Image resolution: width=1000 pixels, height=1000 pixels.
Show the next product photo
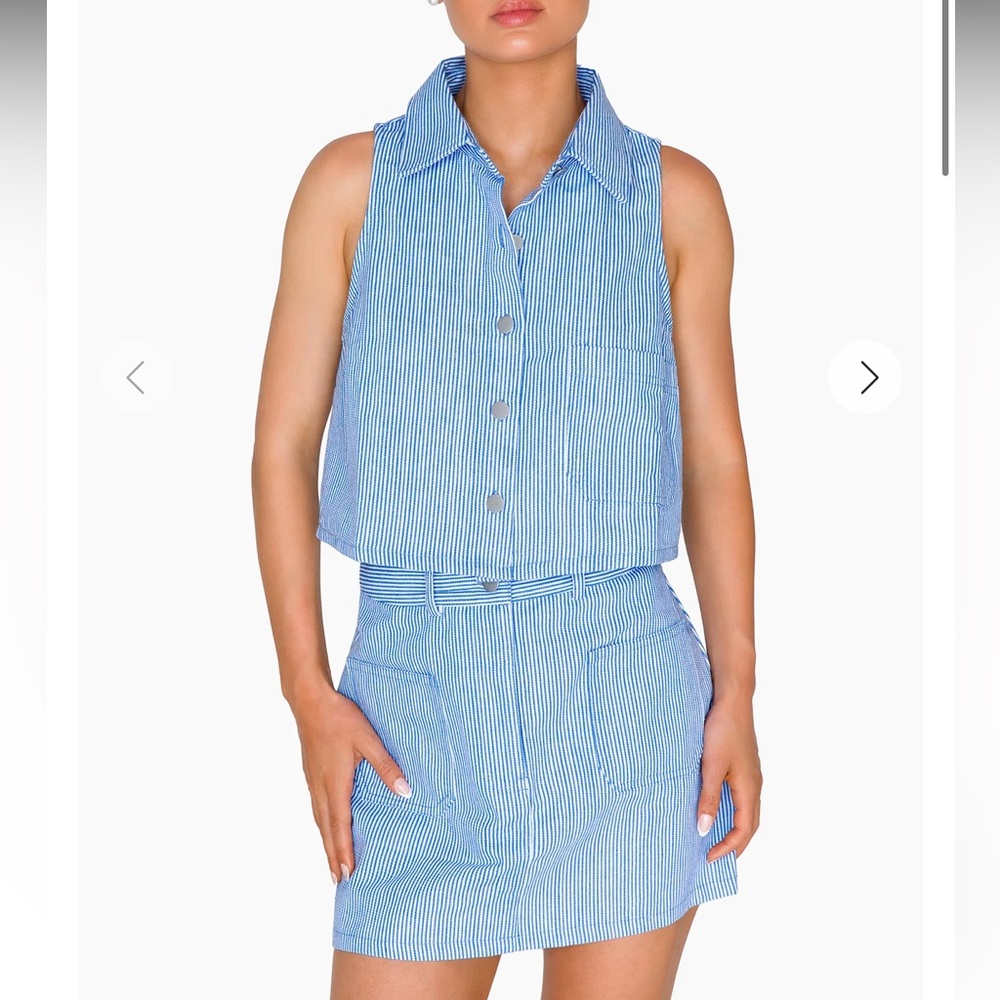coord(865,377)
